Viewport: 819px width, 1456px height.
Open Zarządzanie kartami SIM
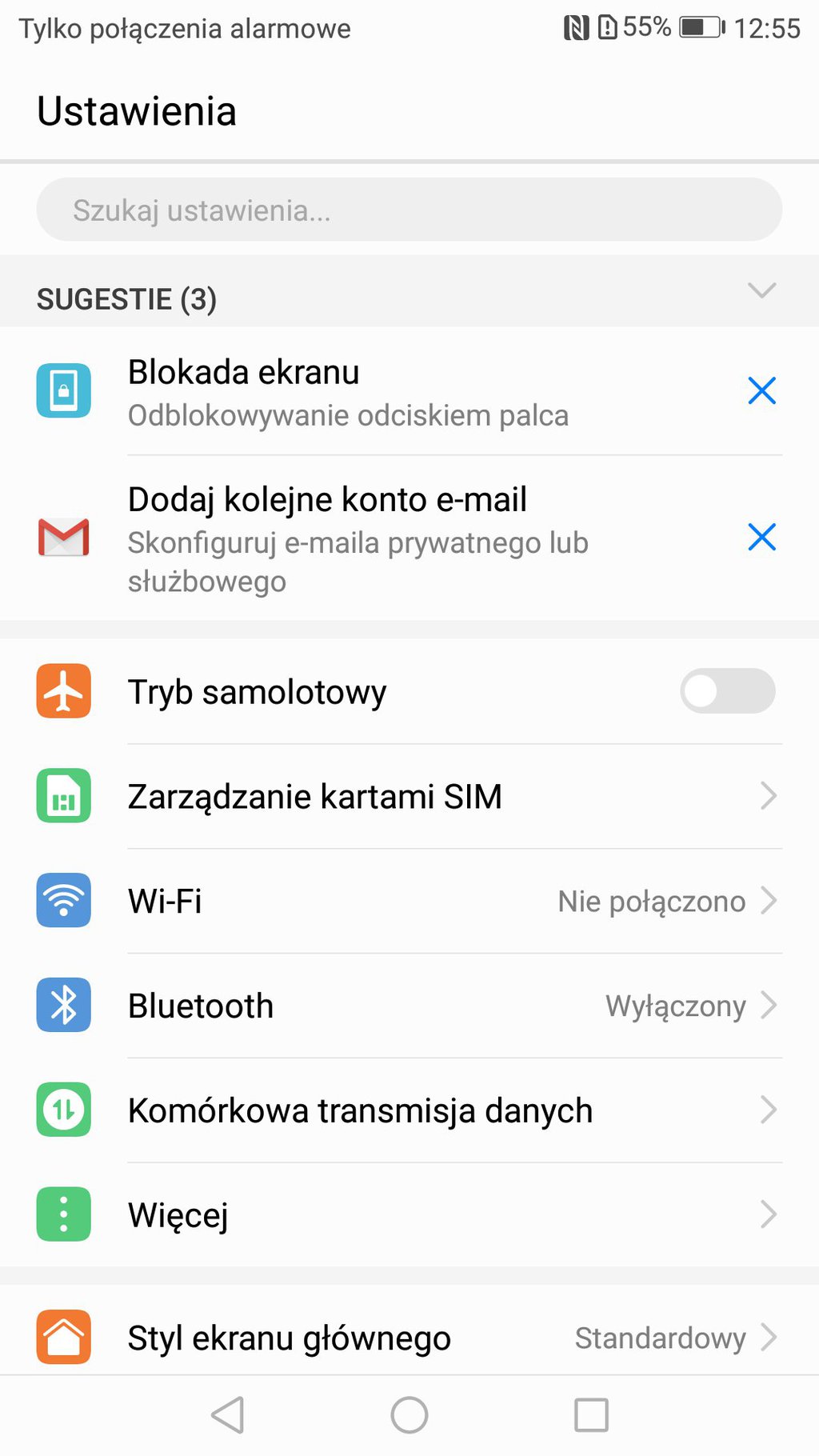click(409, 796)
